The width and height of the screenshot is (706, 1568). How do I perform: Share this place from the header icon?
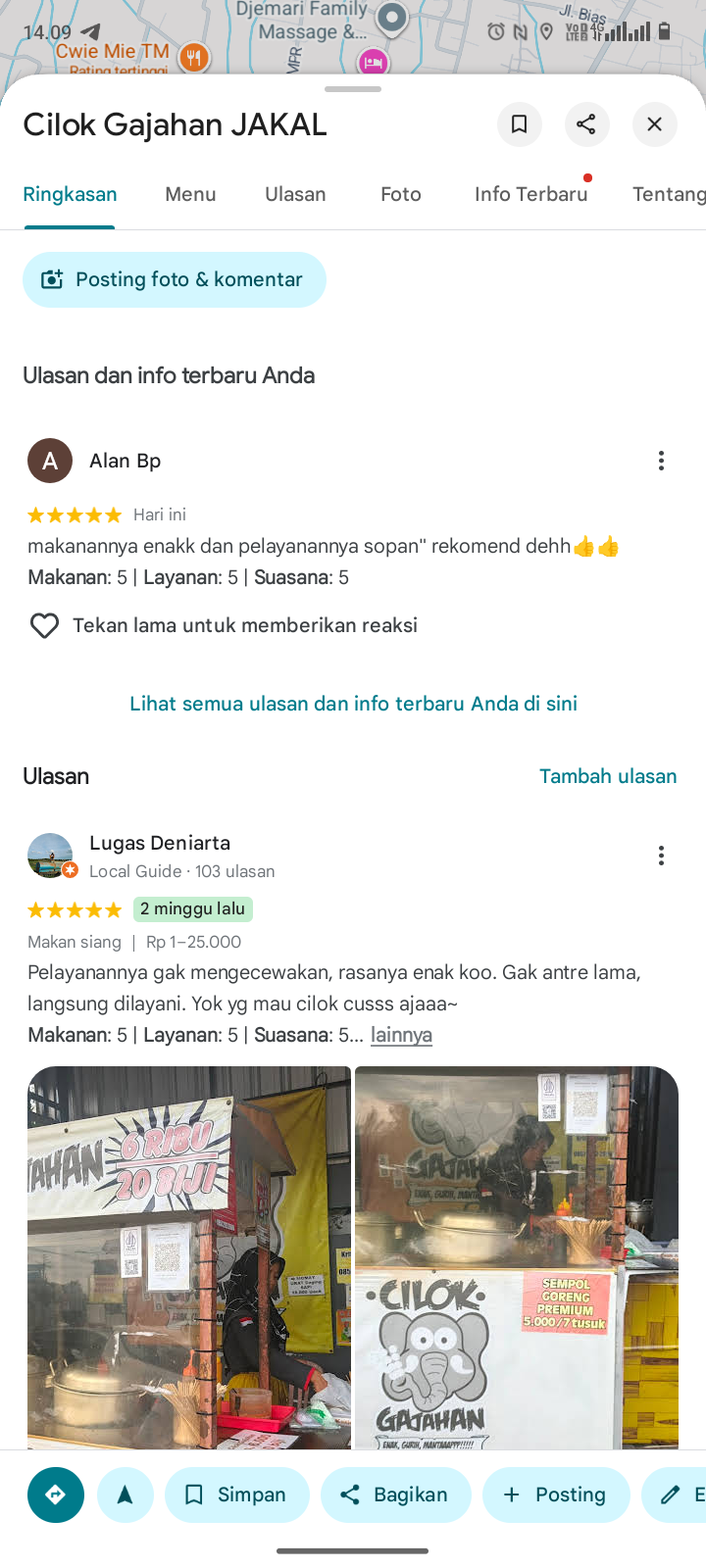click(586, 124)
